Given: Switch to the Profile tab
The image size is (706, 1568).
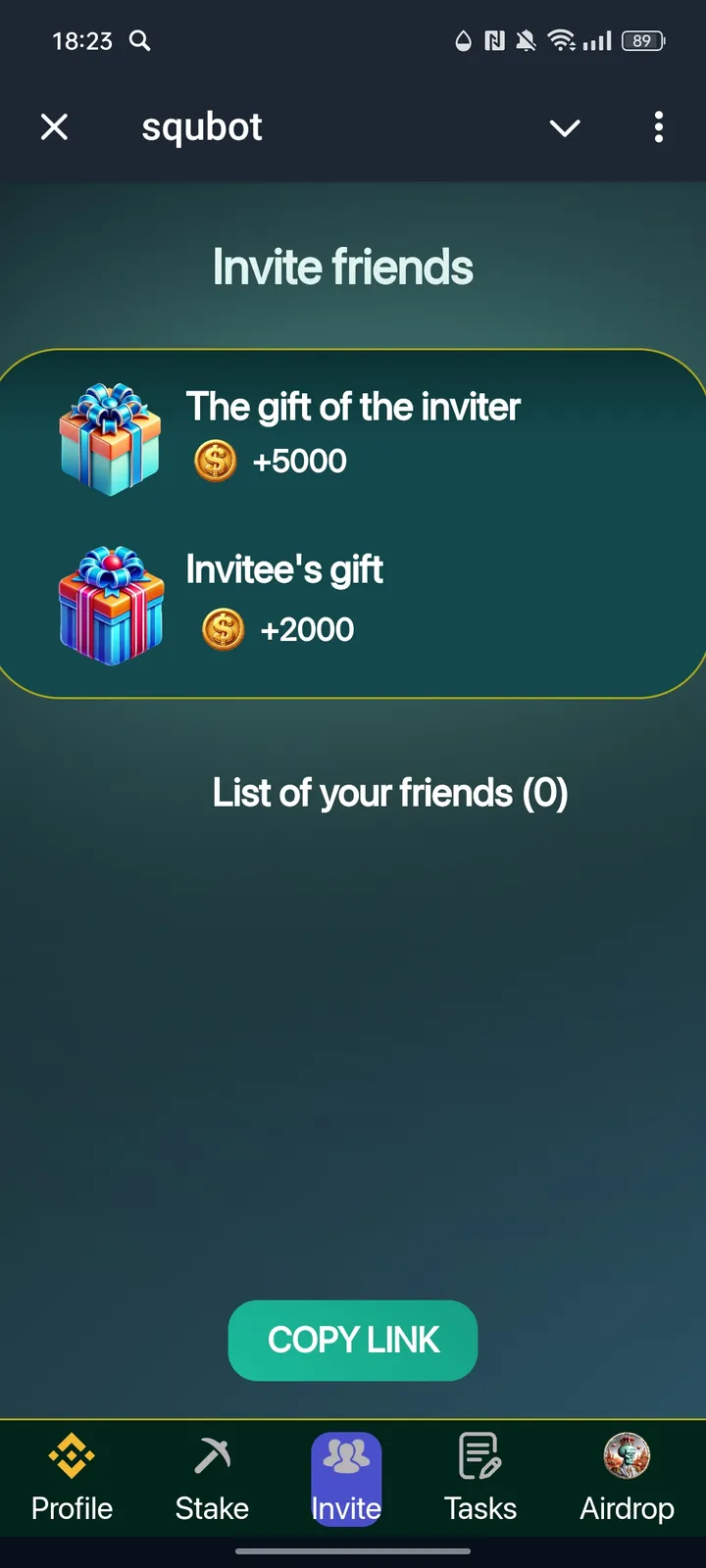Looking at the screenshot, I should [x=71, y=1480].
